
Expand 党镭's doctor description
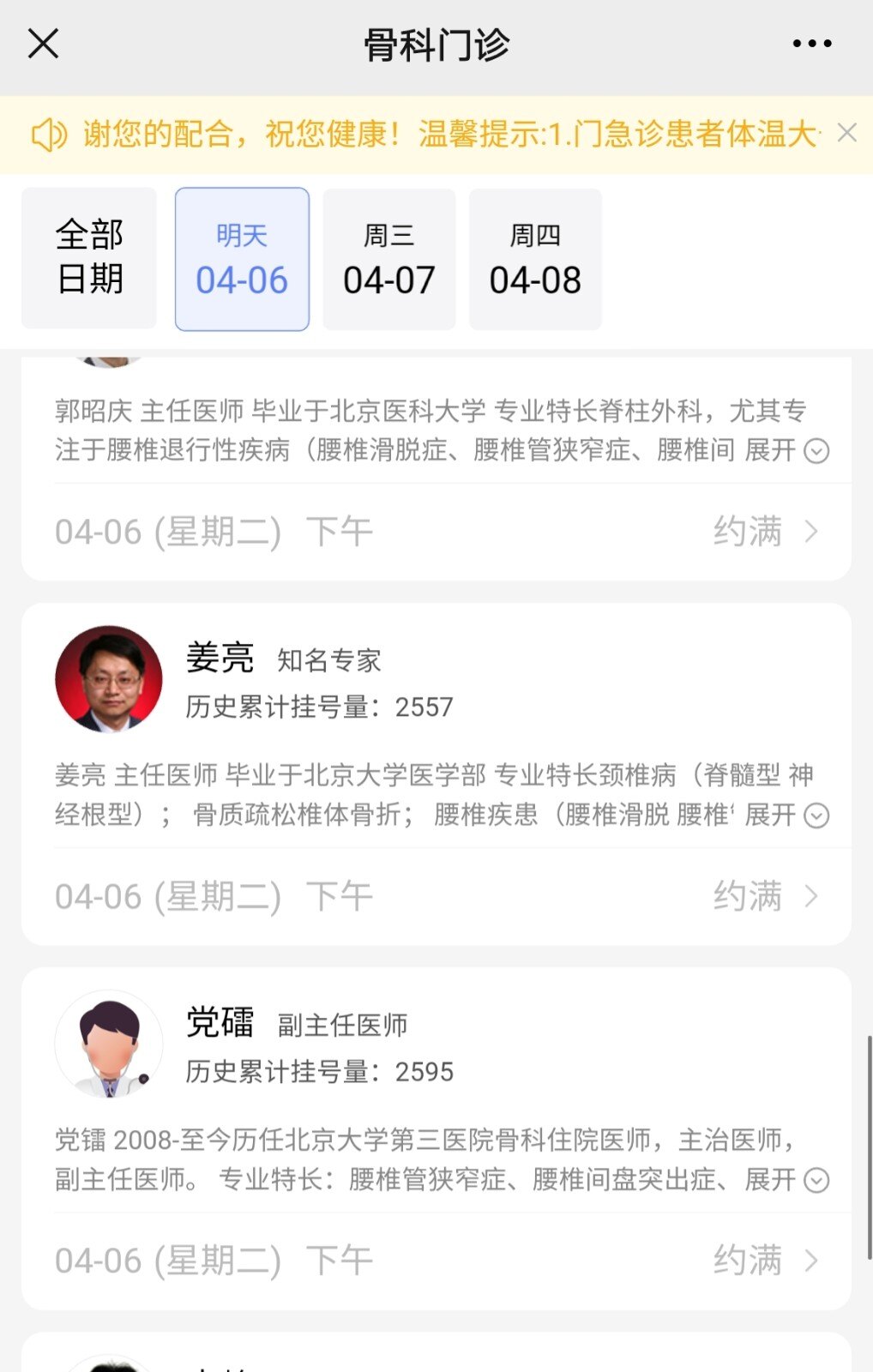(x=786, y=1180)
